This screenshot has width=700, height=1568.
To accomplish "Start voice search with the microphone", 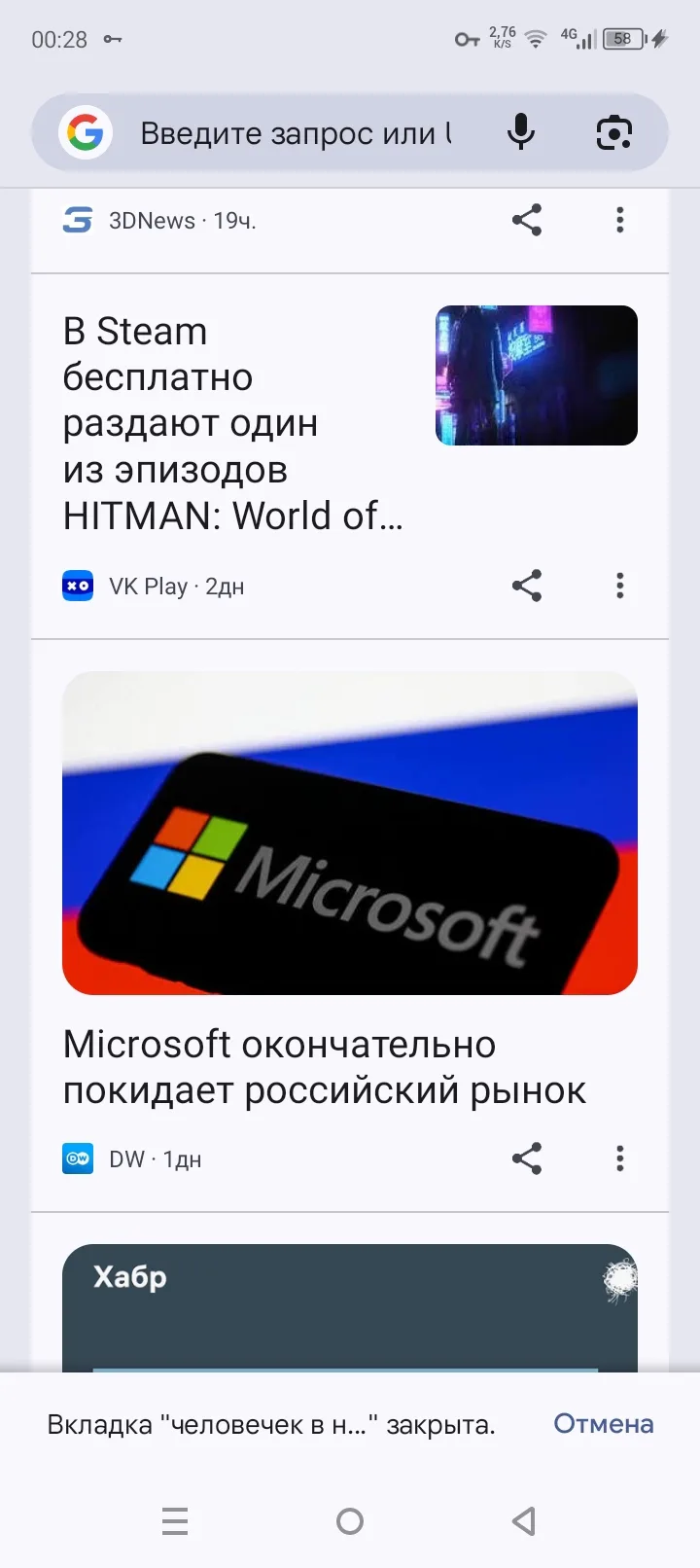I will tap(521, 132).
